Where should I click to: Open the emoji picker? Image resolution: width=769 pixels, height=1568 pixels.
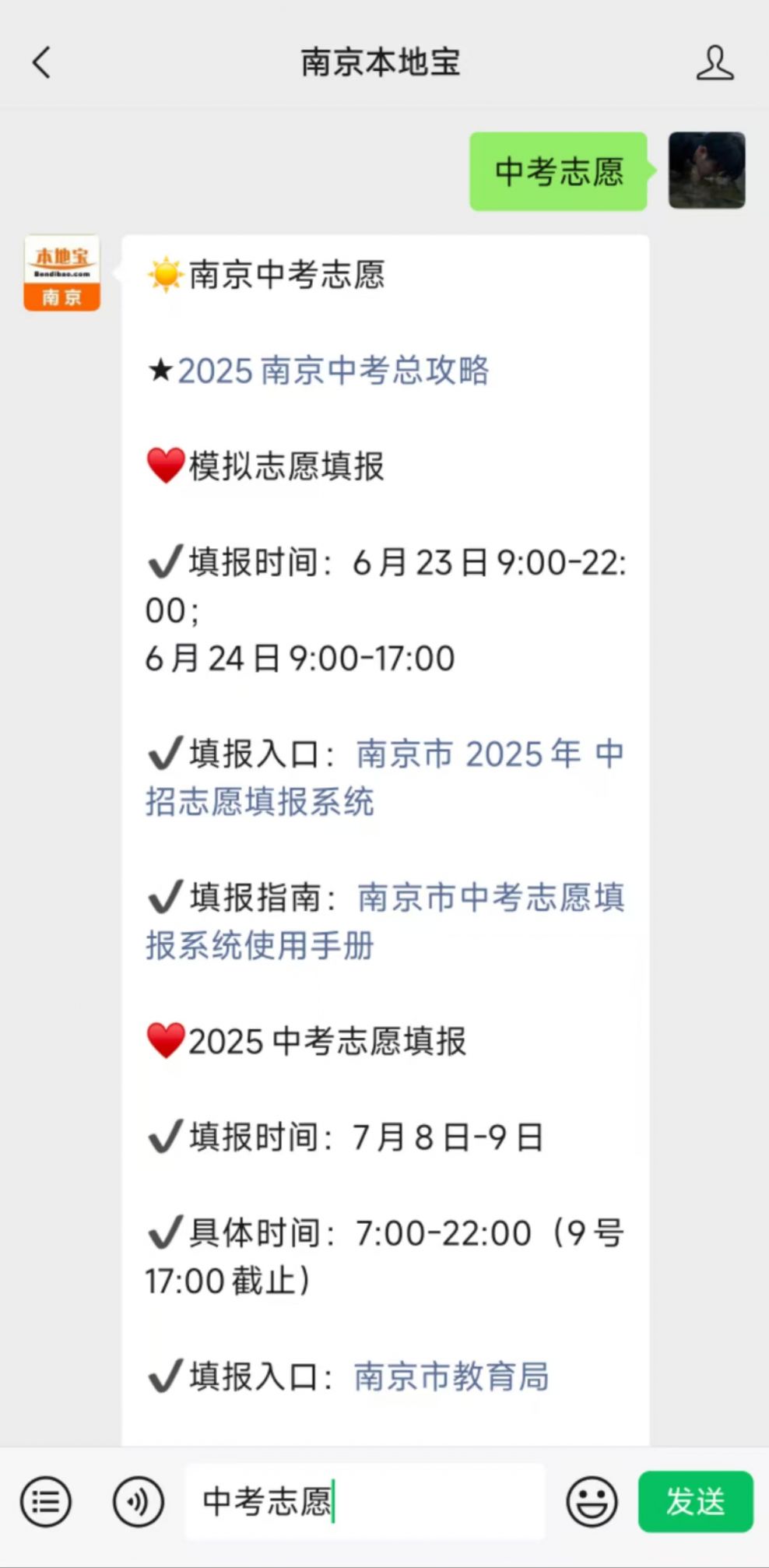592,1501
